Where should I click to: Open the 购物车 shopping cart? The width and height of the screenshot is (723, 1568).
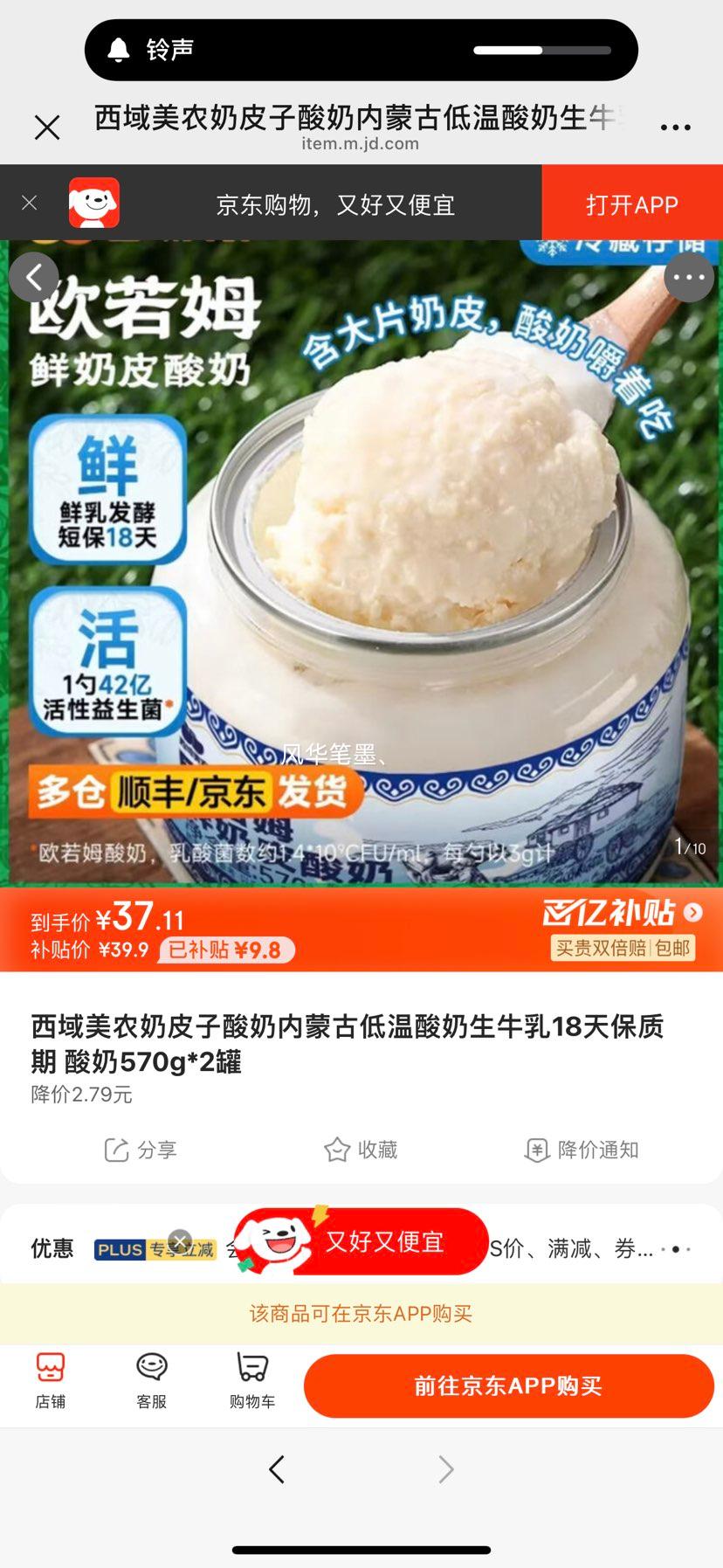point(251,1385)
